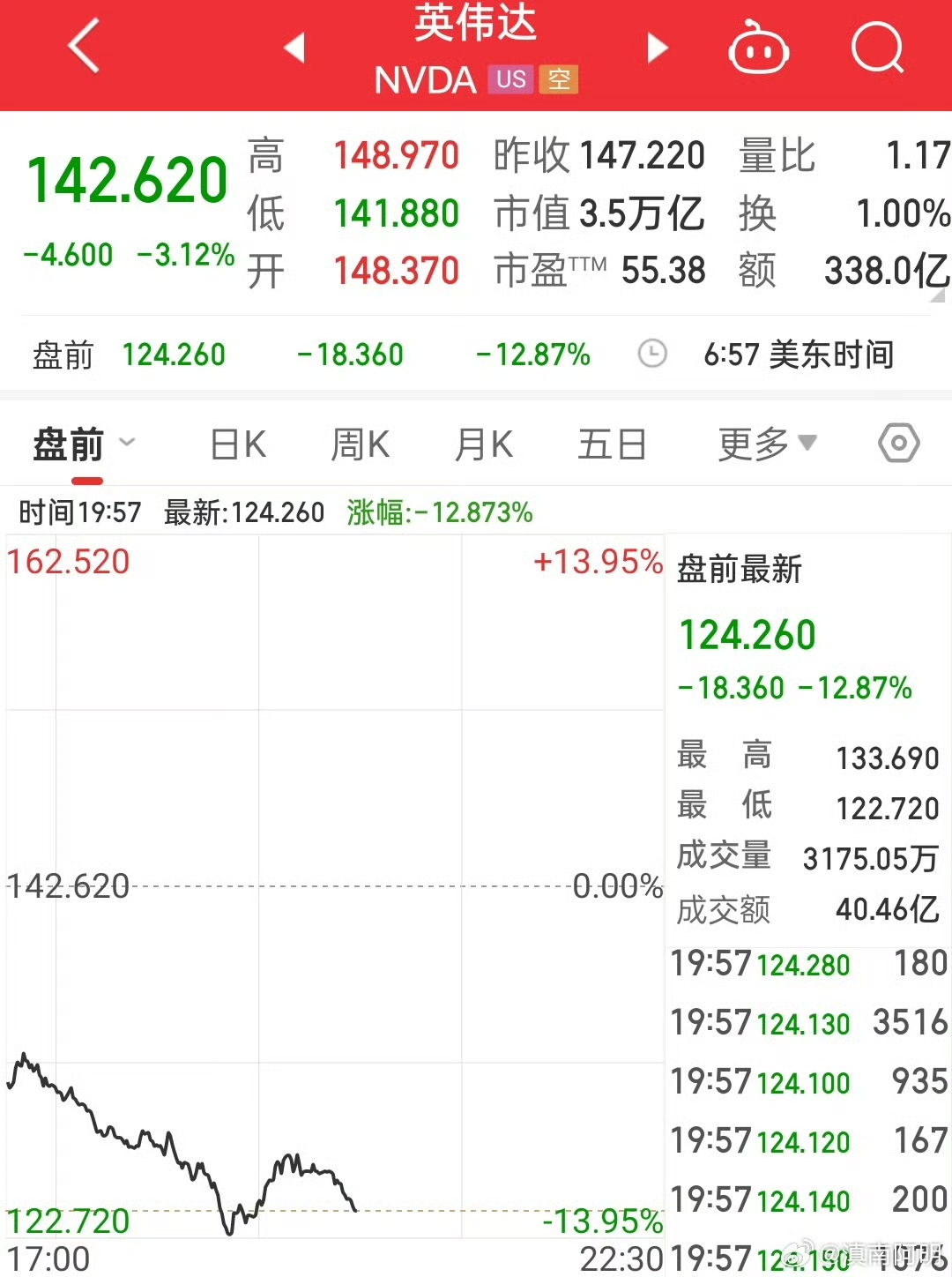952x1277 pixels.
Task: Open the 月K monthly chart tab
Action: tap(483, 444)
